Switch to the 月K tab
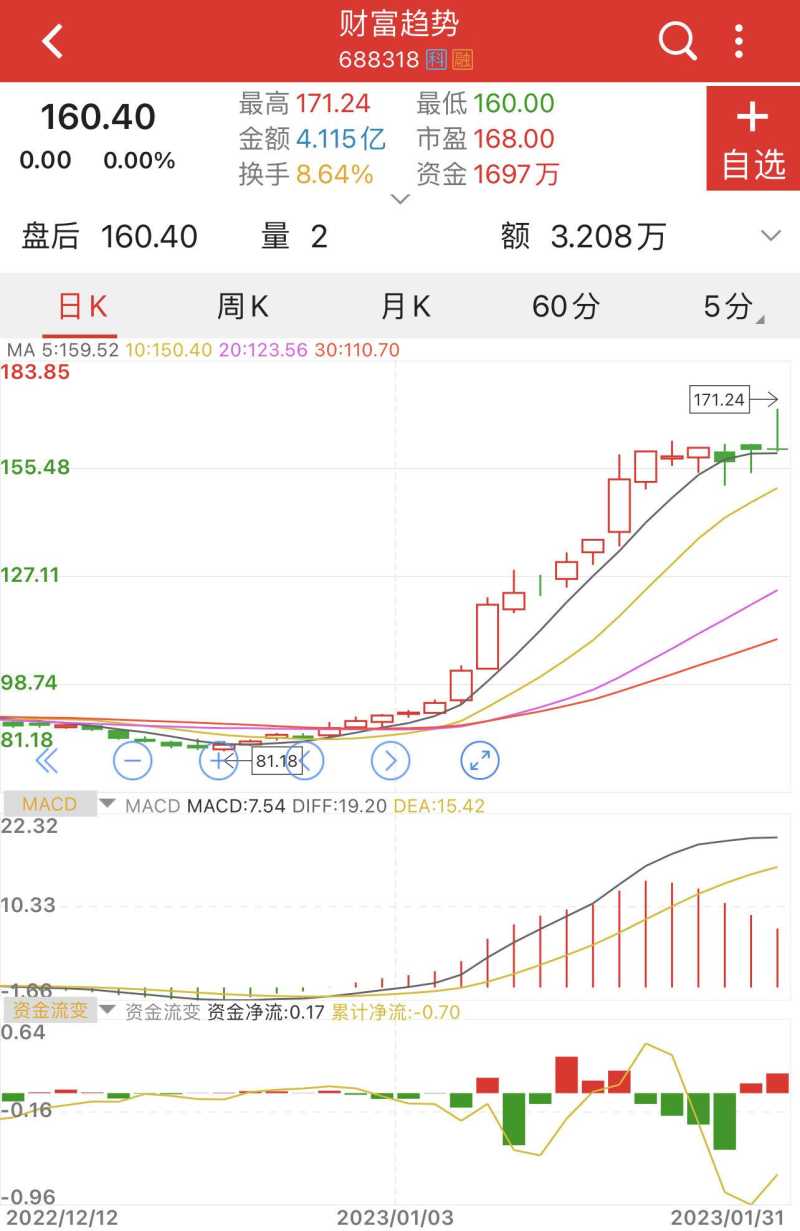This screenshot has height=1231, width=800. point(405,307)
